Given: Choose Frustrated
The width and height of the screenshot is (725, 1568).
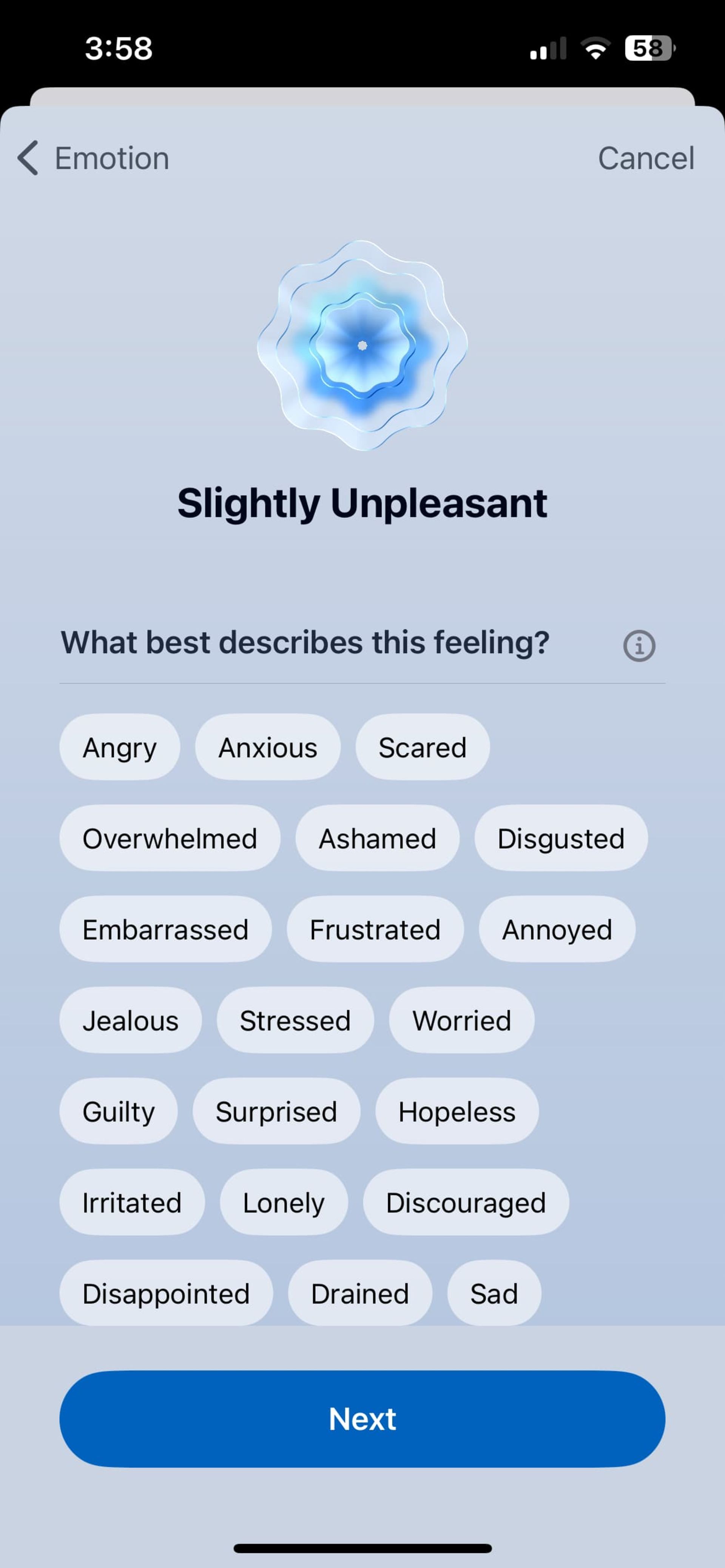Looking at the screenshot, I should tap(375, 929).
